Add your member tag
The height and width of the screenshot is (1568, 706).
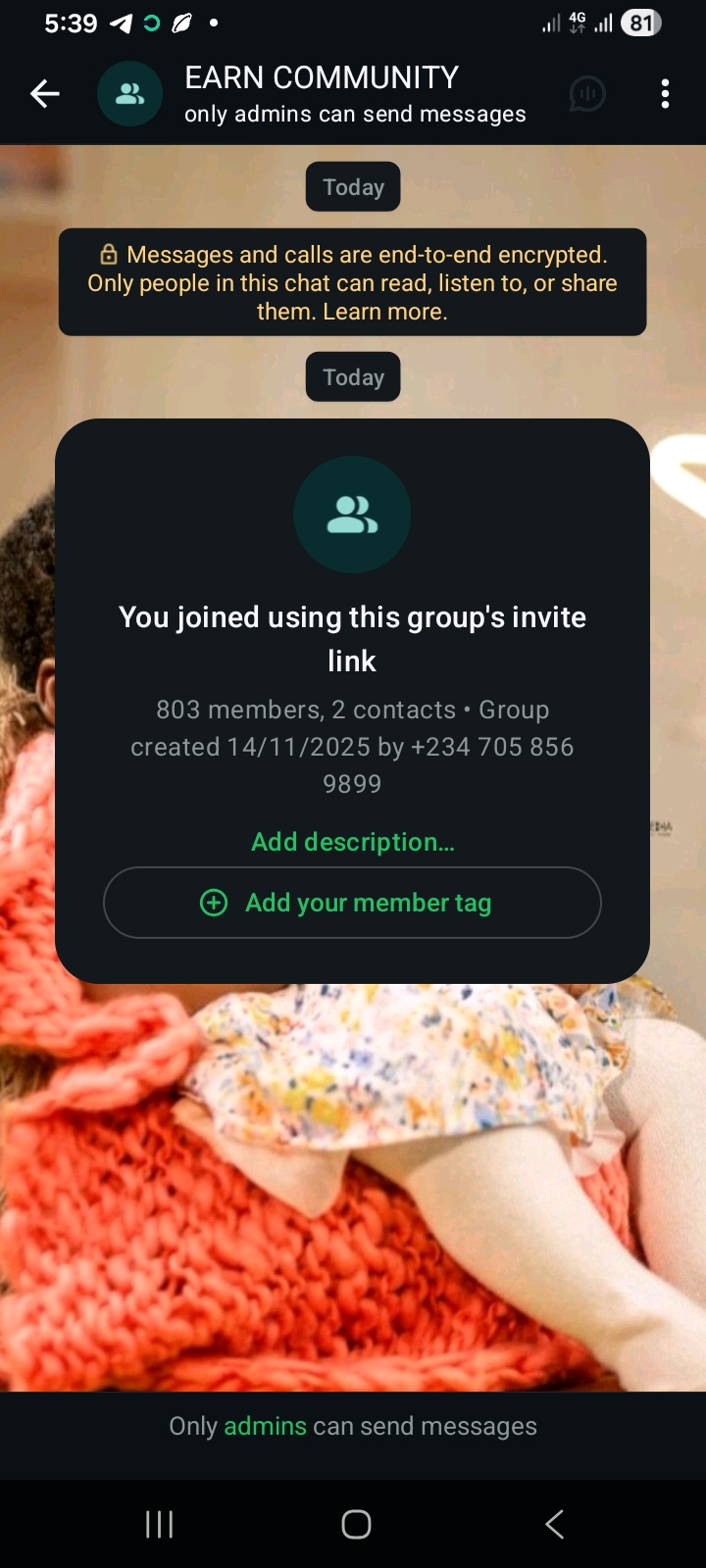(352, 903)
